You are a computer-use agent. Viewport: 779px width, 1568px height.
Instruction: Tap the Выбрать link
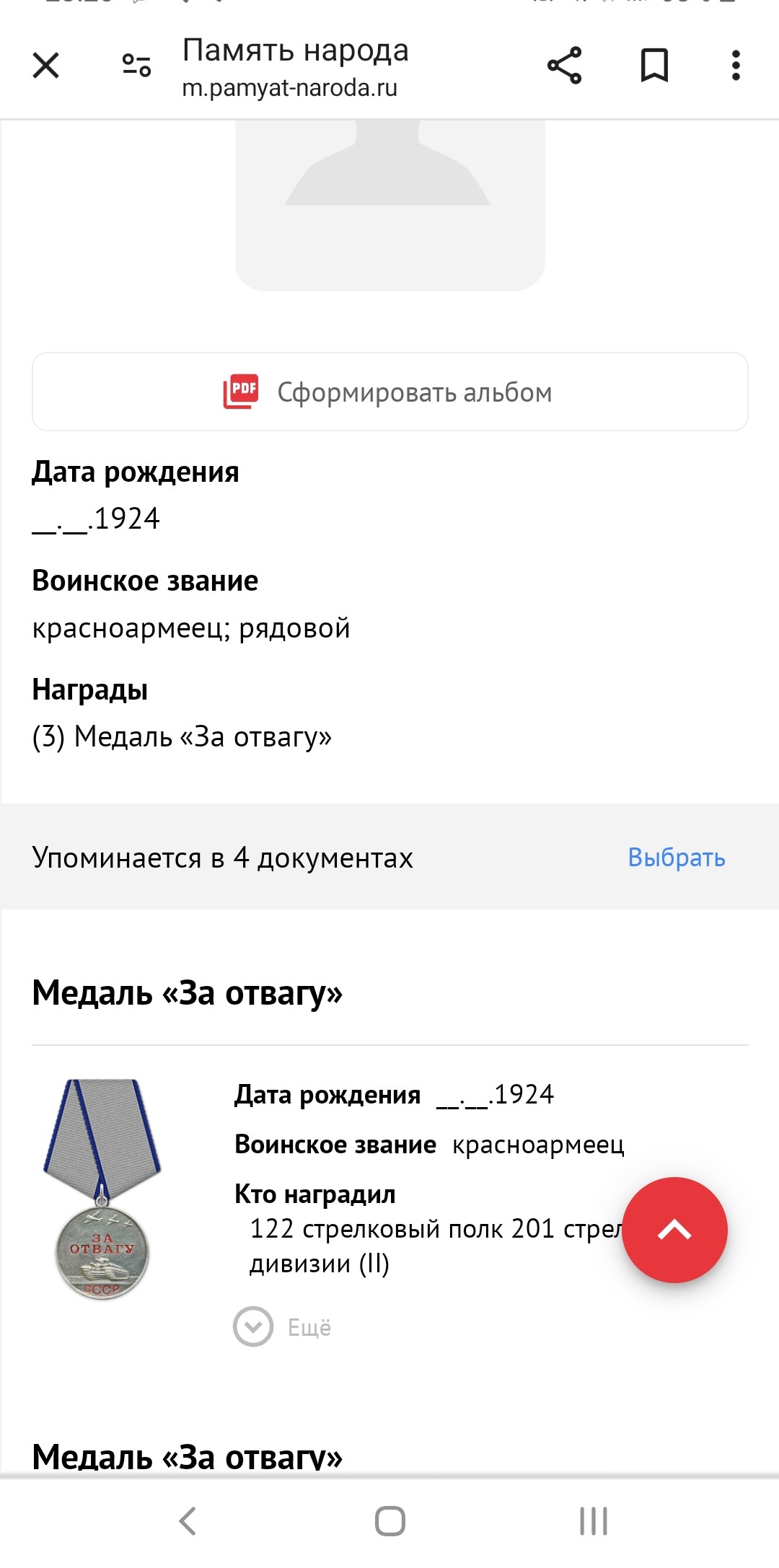point(676,858)
